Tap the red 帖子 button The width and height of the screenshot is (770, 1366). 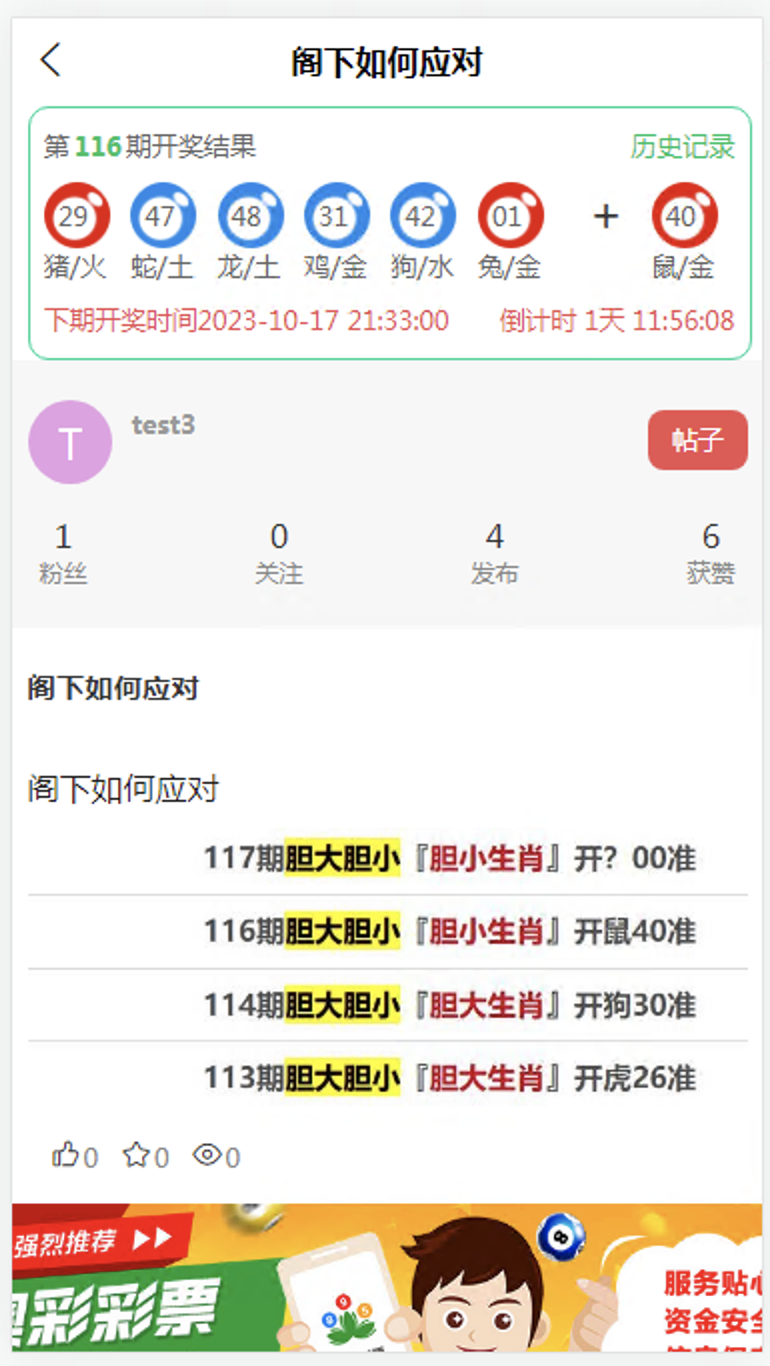pyautogui.click(x=698, y=440)
